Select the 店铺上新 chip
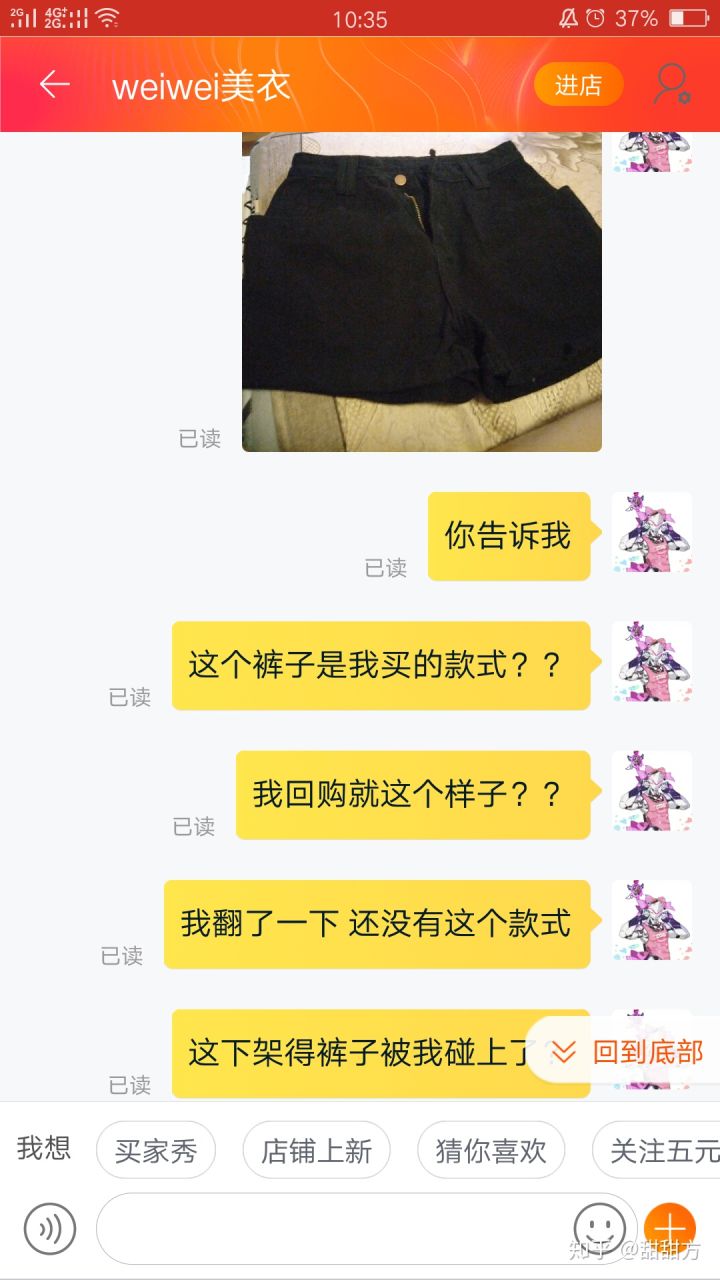The width and height of the screenshot is (720, 1280). [316, 1151]
